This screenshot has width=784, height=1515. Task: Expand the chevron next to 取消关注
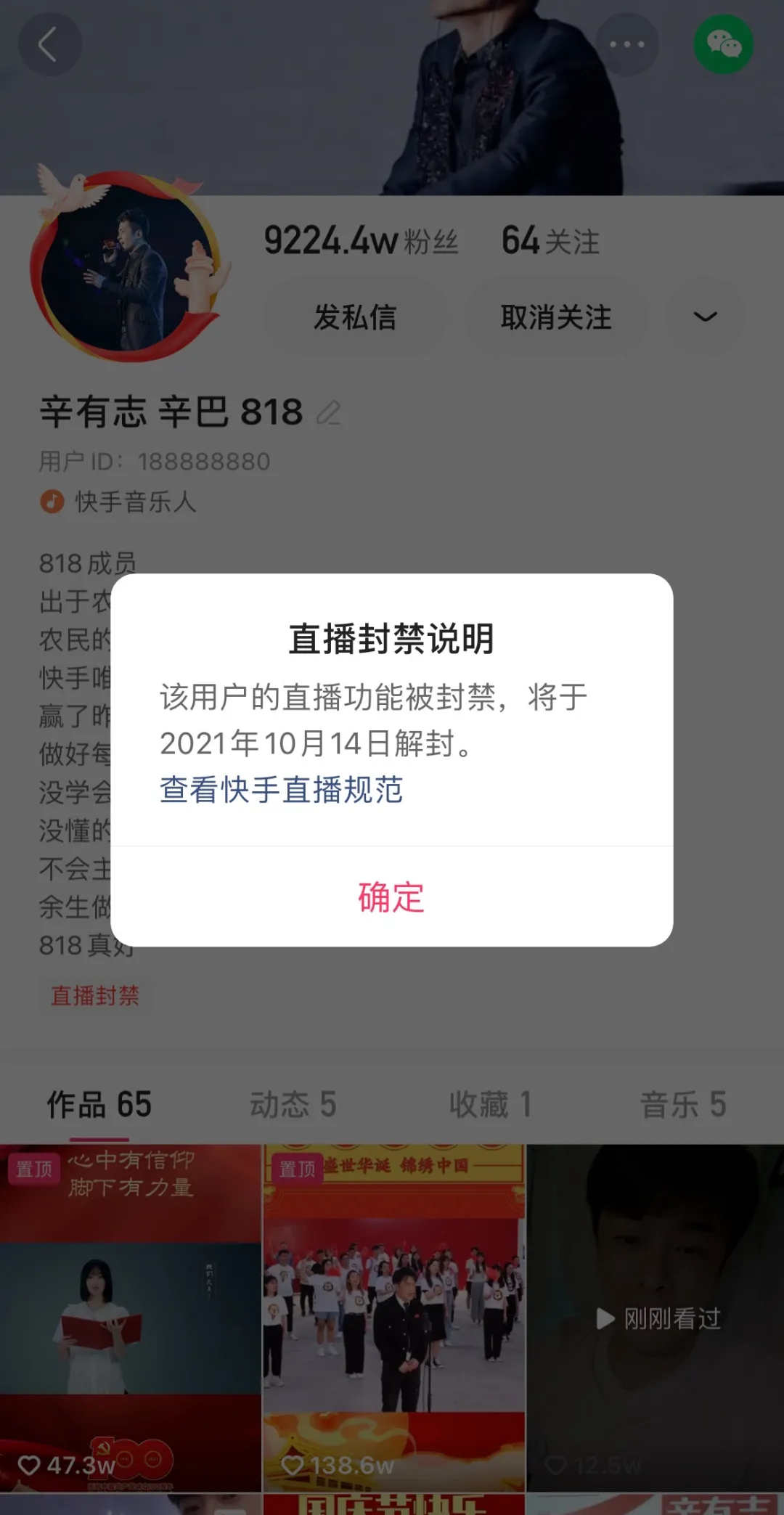(705, 317)
